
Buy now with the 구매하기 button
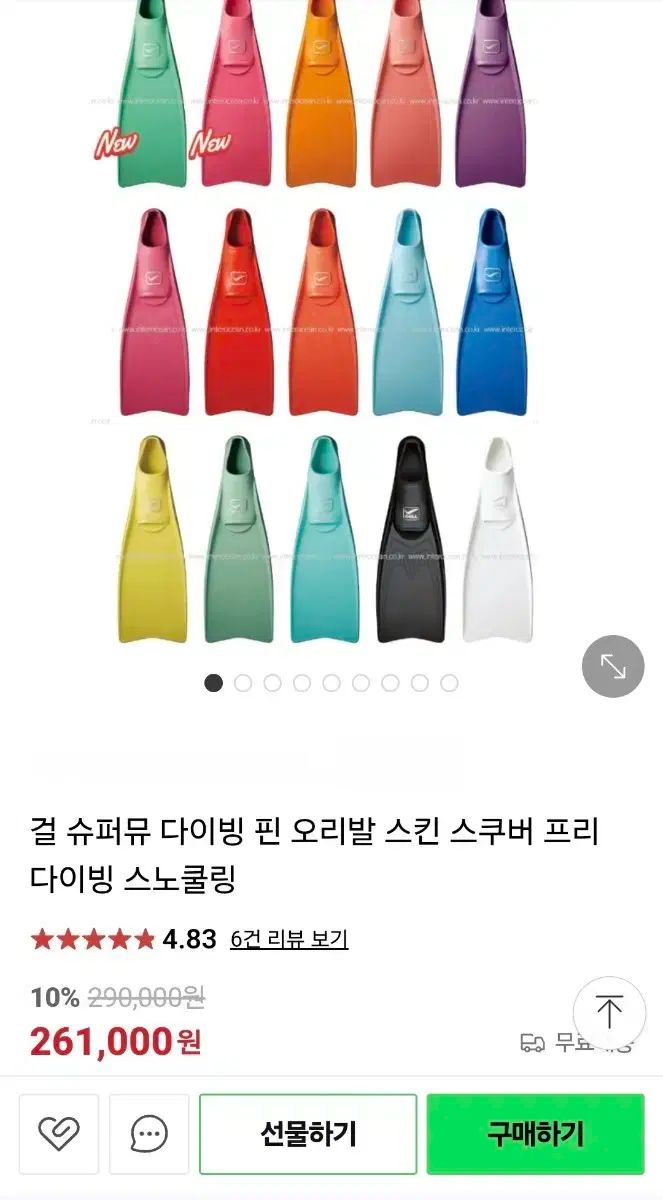coord(535,1134)
